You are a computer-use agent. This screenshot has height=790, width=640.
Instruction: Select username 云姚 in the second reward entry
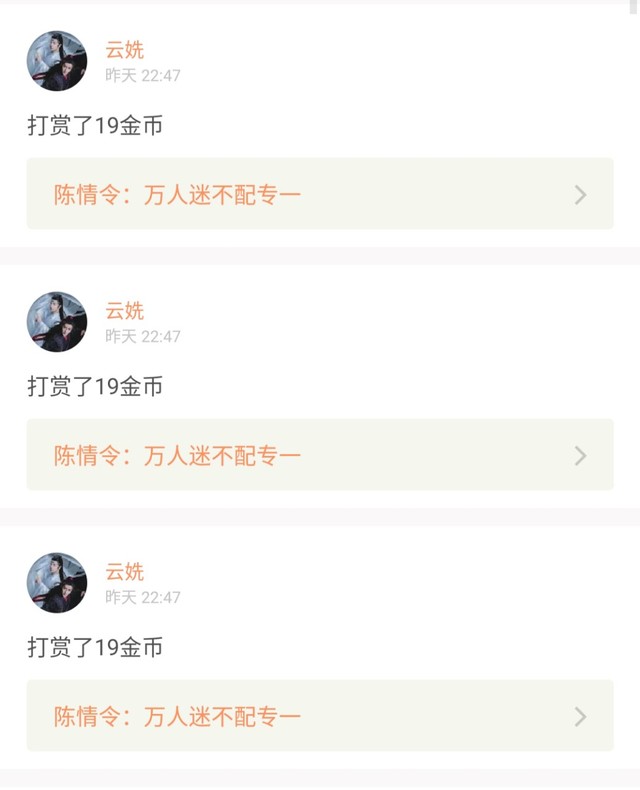pyautogui.click(x=125, y=311)
